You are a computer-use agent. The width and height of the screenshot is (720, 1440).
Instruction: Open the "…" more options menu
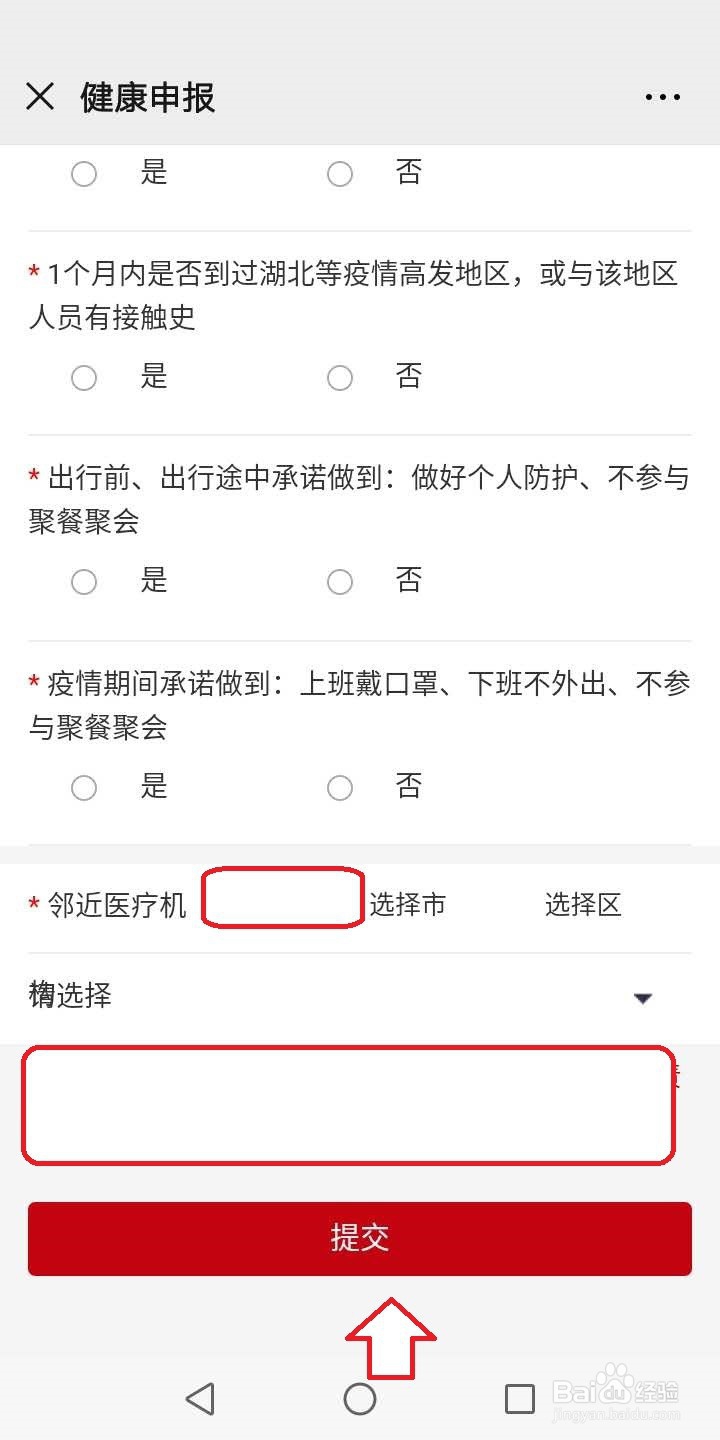(x=662, y=96)
